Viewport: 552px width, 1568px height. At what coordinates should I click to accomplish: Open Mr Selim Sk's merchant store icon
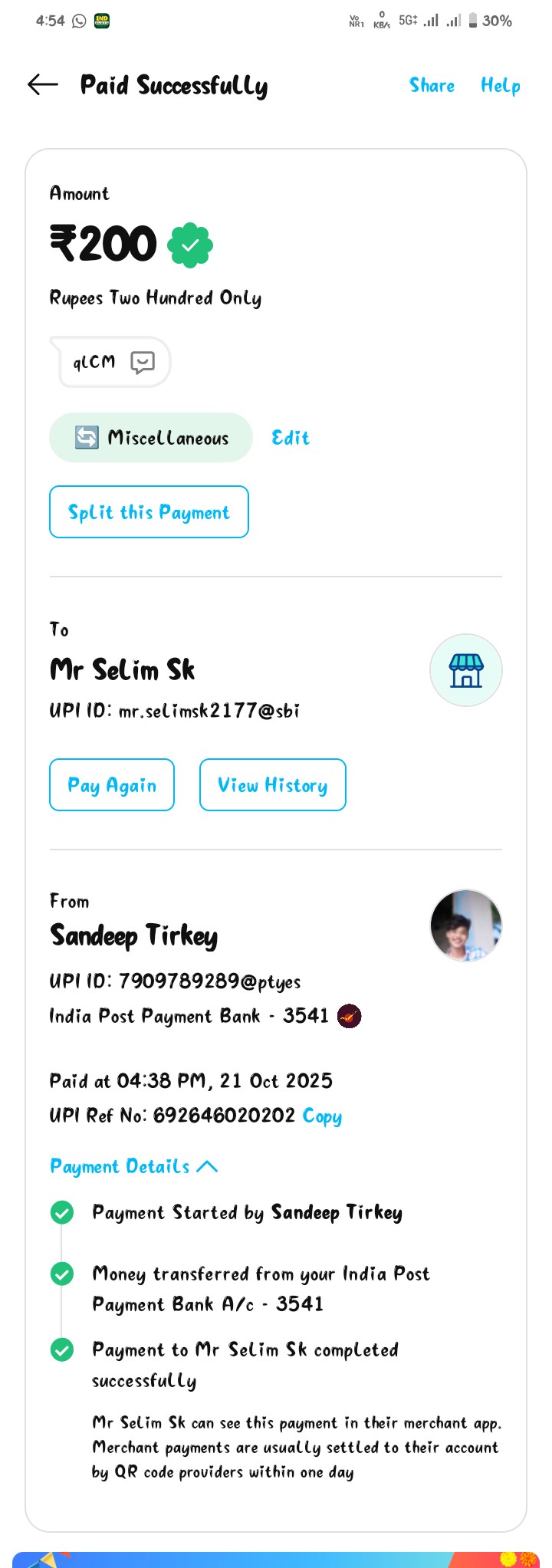click(x=465, y=671)
